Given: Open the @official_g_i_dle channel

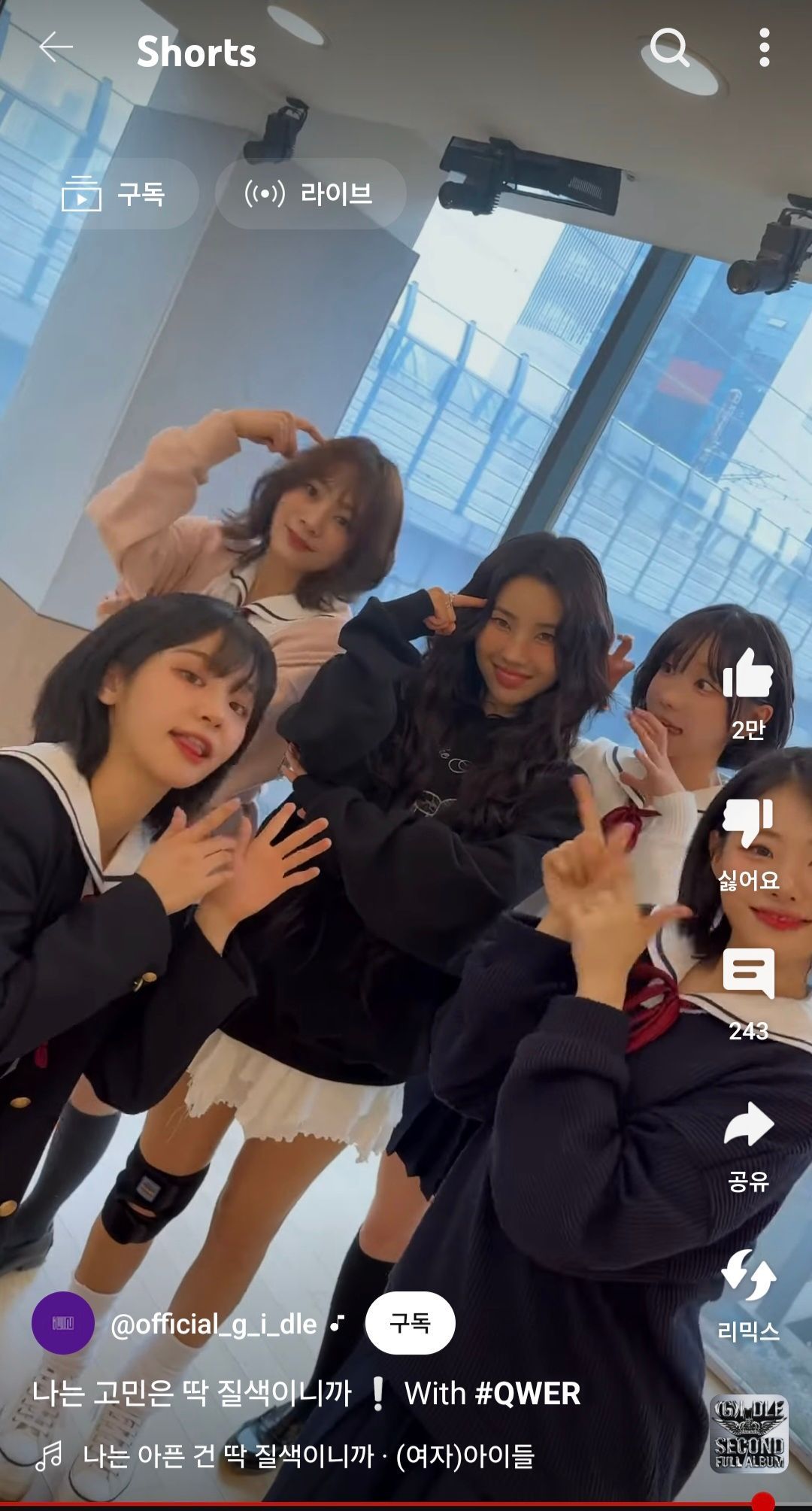Looking at the screenshot, I should point(214,1324).
